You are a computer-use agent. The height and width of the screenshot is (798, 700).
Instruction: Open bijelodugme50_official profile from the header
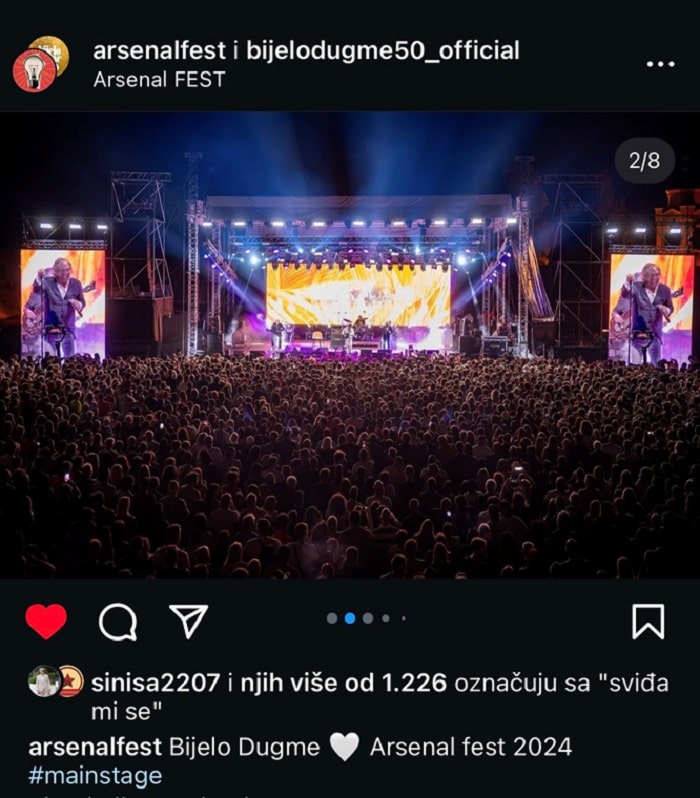click(x=383, y=50)
